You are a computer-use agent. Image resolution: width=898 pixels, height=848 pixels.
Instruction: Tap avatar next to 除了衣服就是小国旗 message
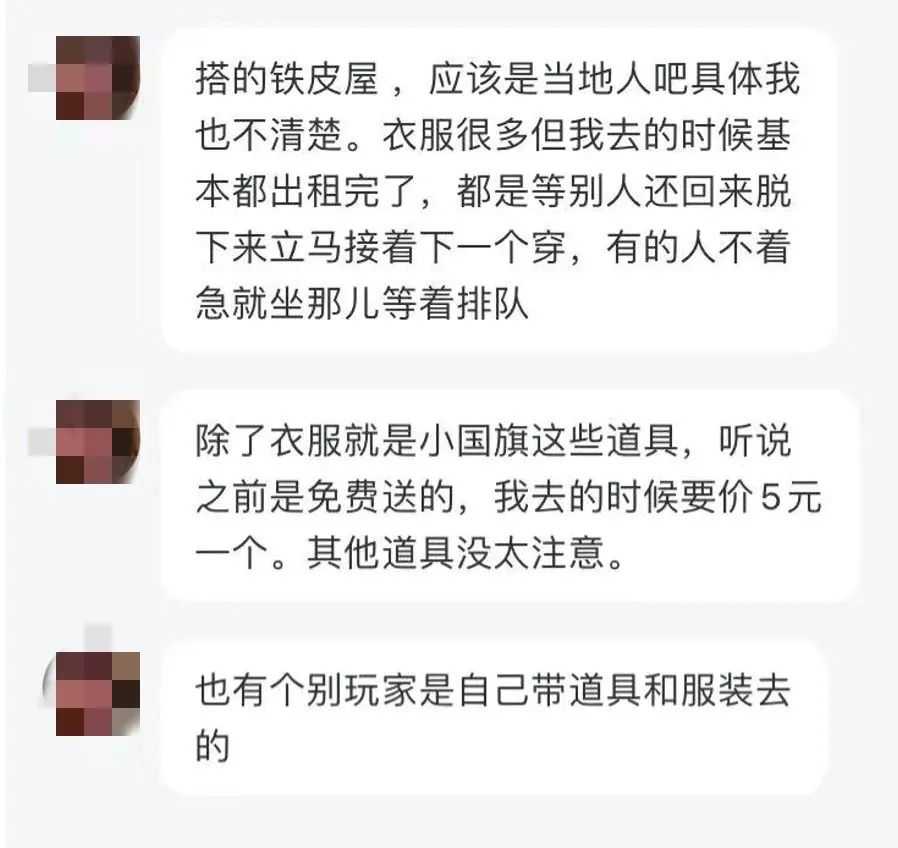tap(96, 441)
